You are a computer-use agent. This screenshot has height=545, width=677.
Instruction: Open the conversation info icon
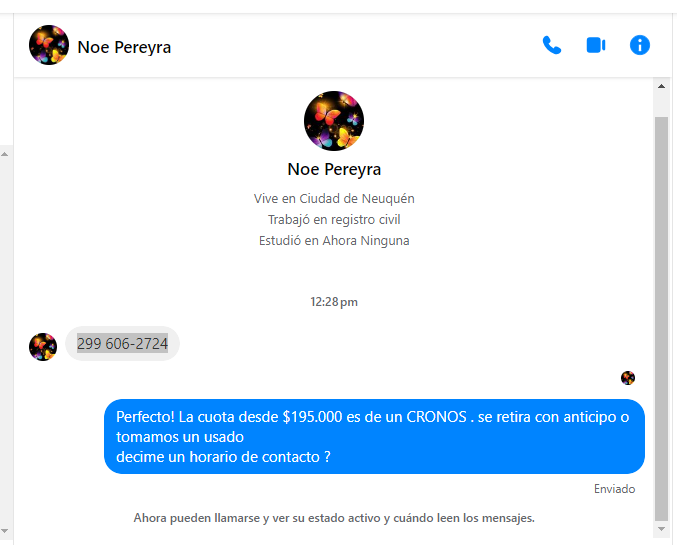coord(640,45)
